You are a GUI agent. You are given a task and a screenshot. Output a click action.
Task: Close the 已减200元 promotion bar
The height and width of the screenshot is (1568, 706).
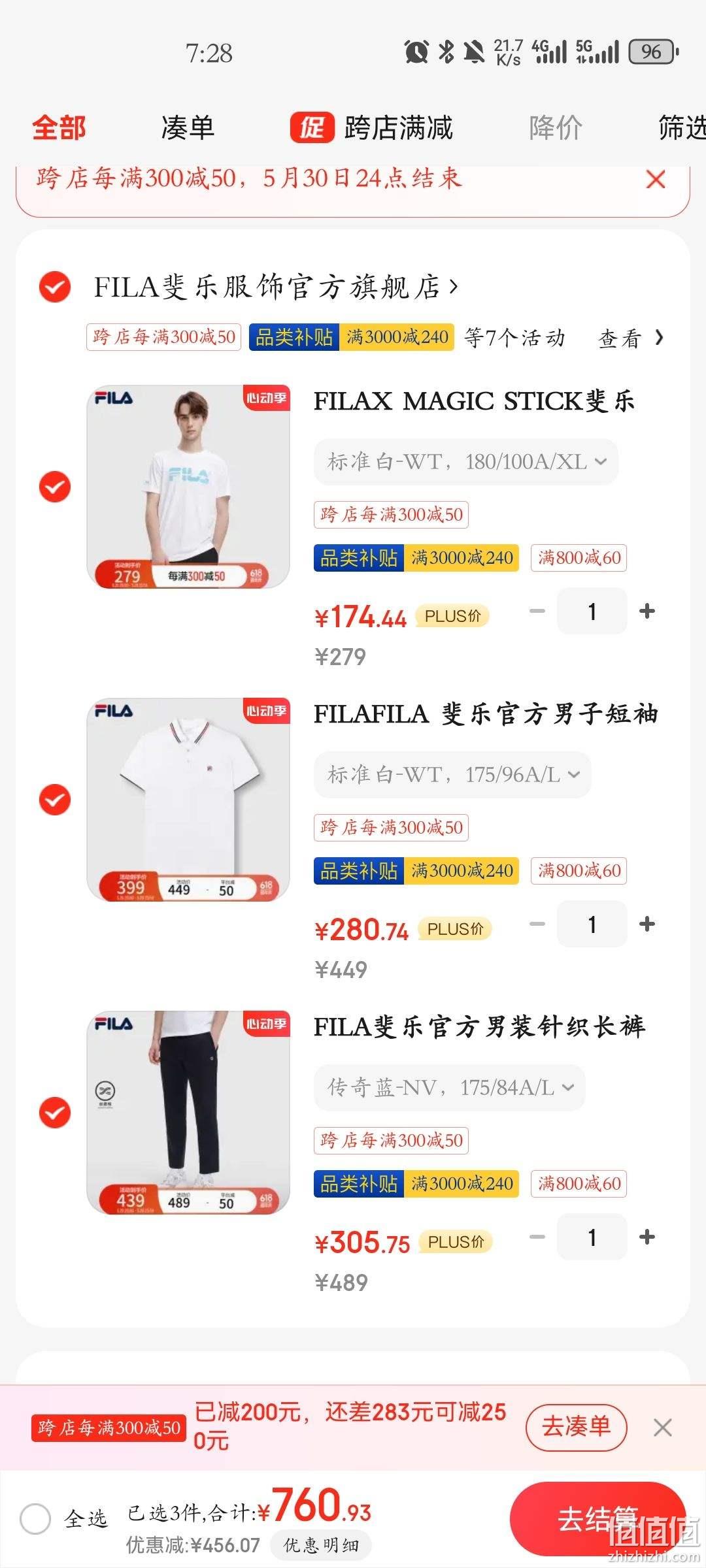point(663,1428)
